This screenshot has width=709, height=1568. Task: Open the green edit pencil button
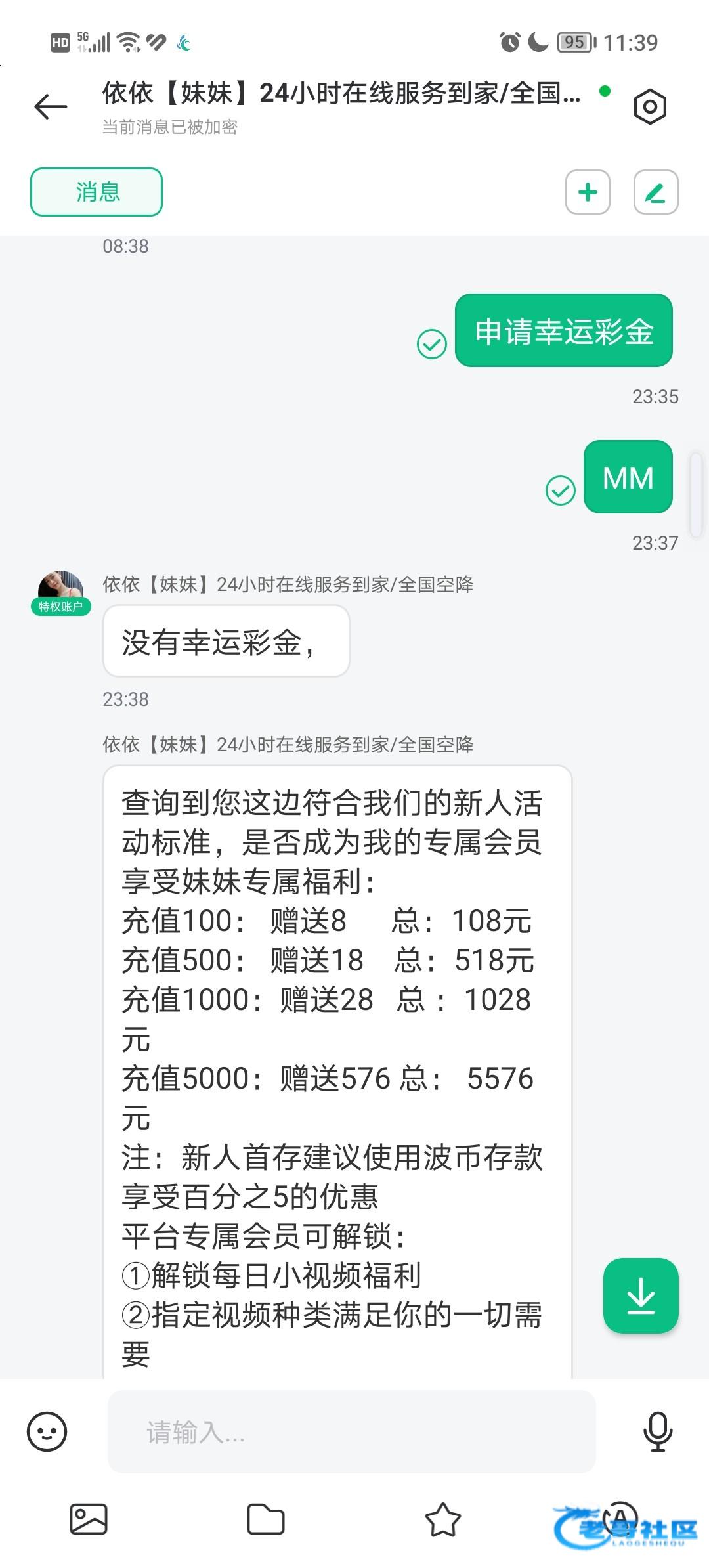coord(655,192)
